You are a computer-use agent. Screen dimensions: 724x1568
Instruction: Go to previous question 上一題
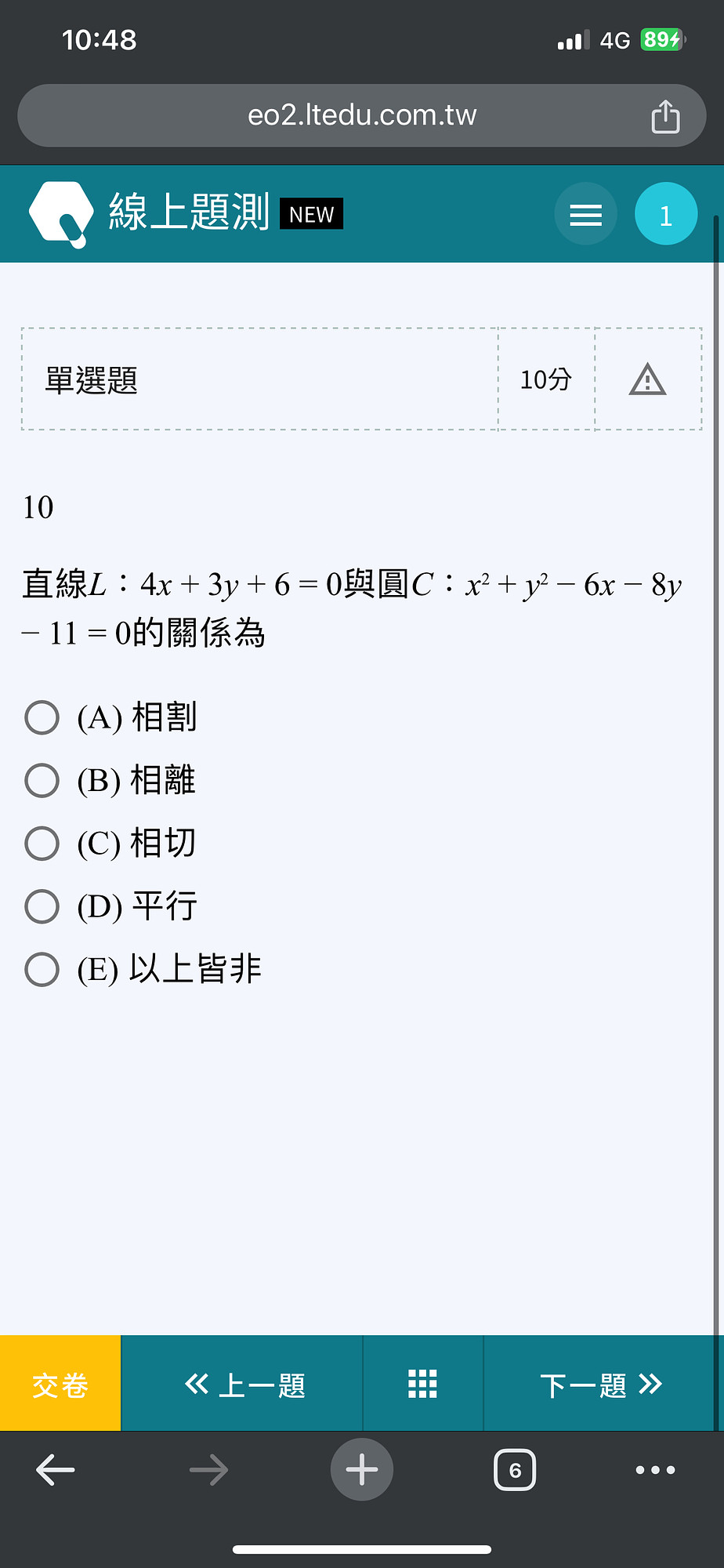[x=243, y=1385]
